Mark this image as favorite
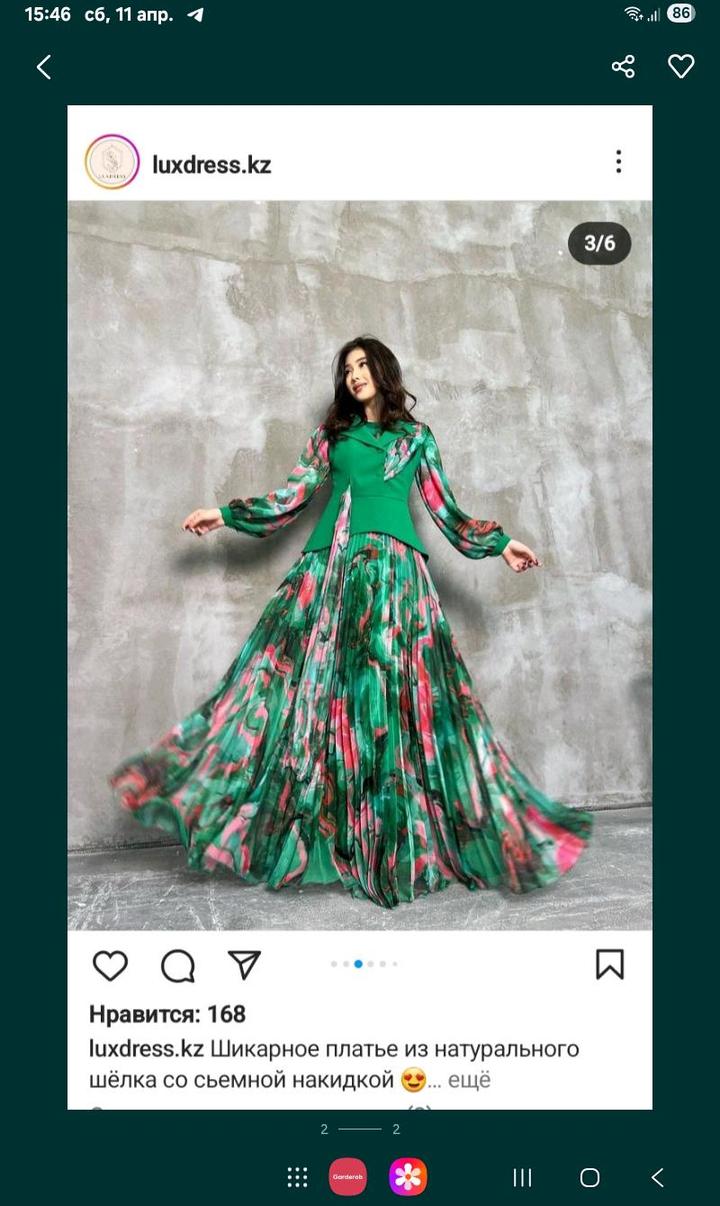 tap(681, 67)
